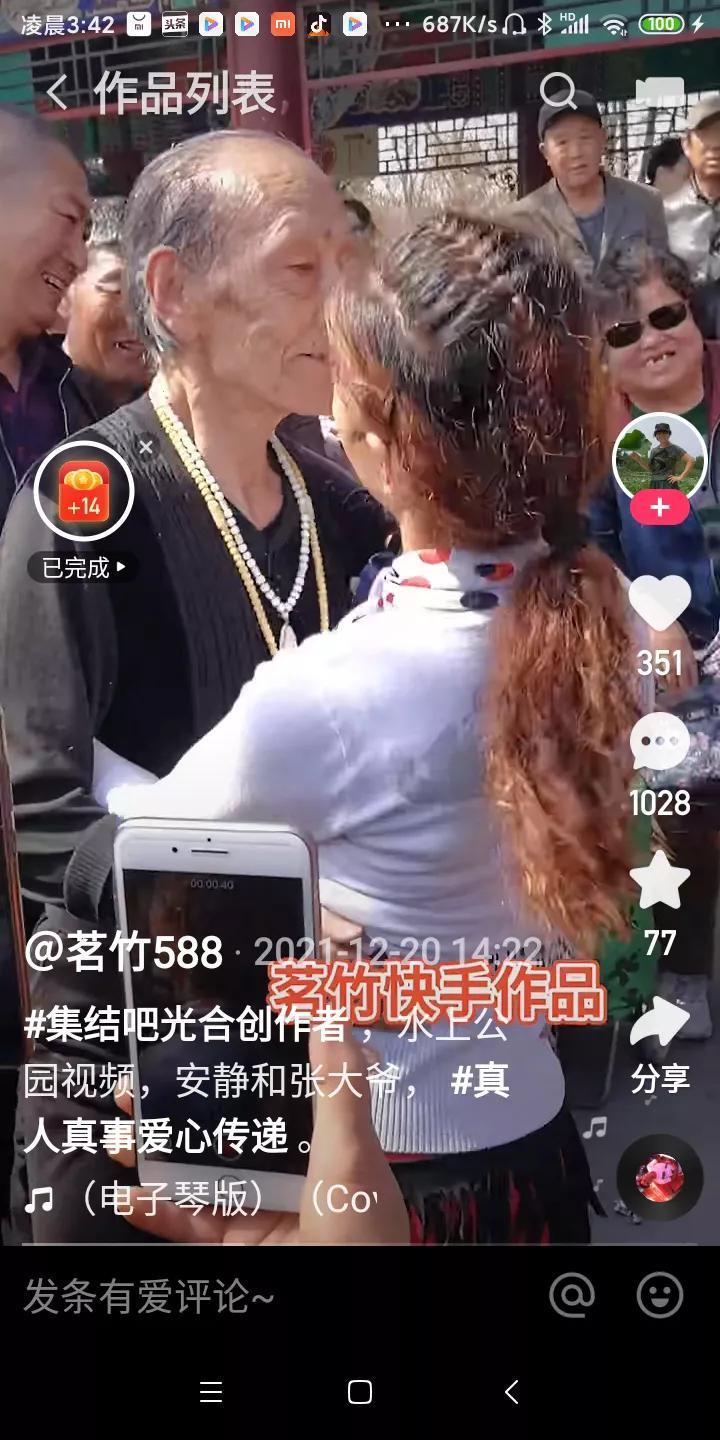Mention someone with the @ icon
Image resolution: width=720 pixels, height=1440 pixels.
[x=572, y=1296]
